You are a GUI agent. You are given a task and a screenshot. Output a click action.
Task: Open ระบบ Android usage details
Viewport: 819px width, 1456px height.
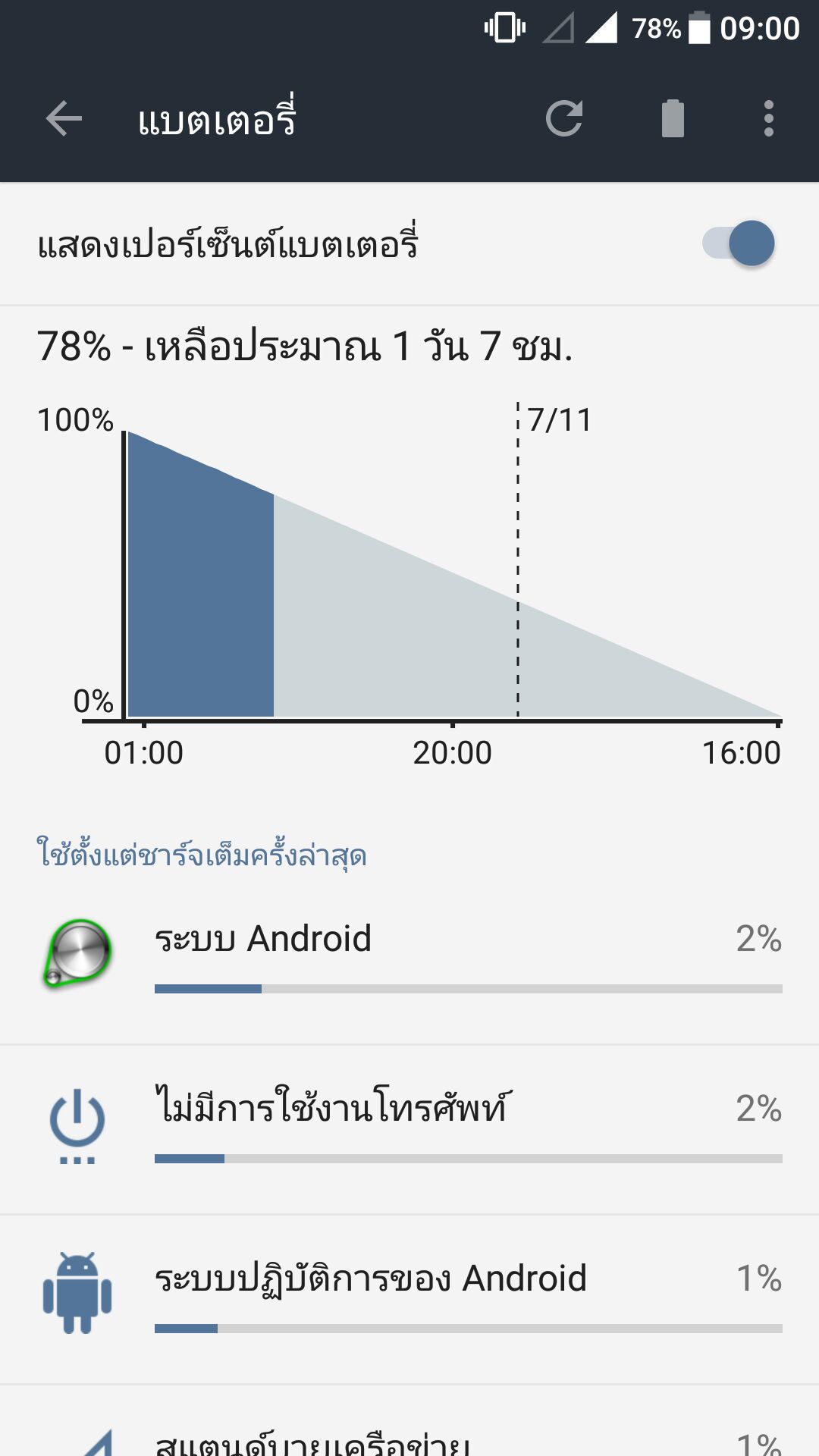pos(409,957)
